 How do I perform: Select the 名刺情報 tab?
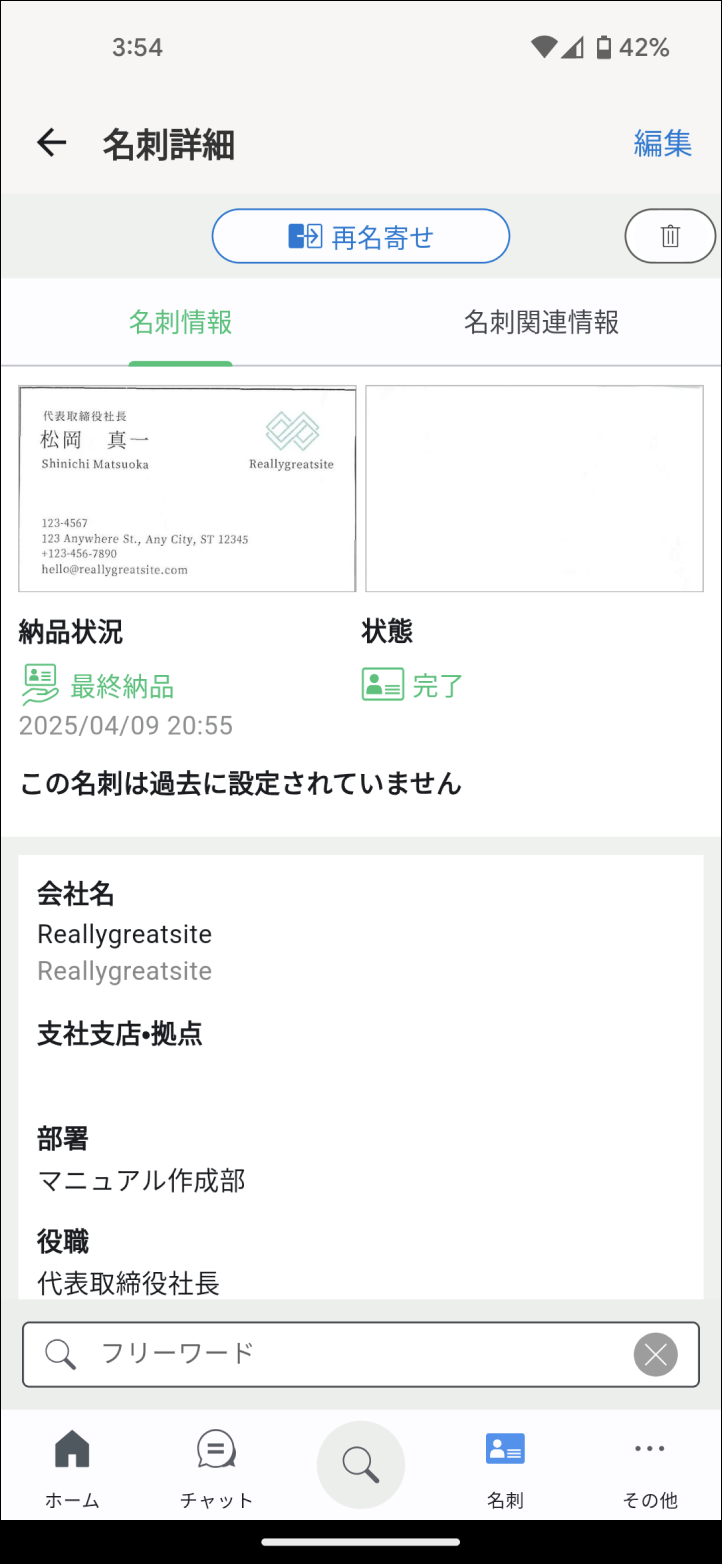coord(181,322)
